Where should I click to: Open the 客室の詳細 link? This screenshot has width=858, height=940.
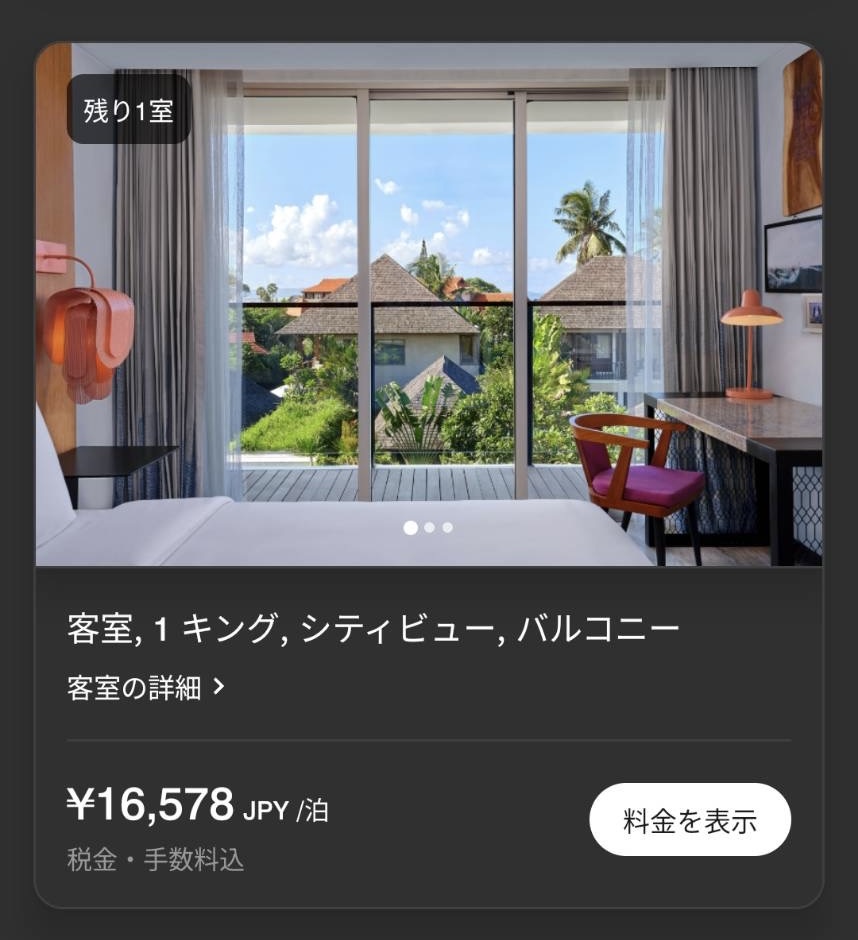146,688
